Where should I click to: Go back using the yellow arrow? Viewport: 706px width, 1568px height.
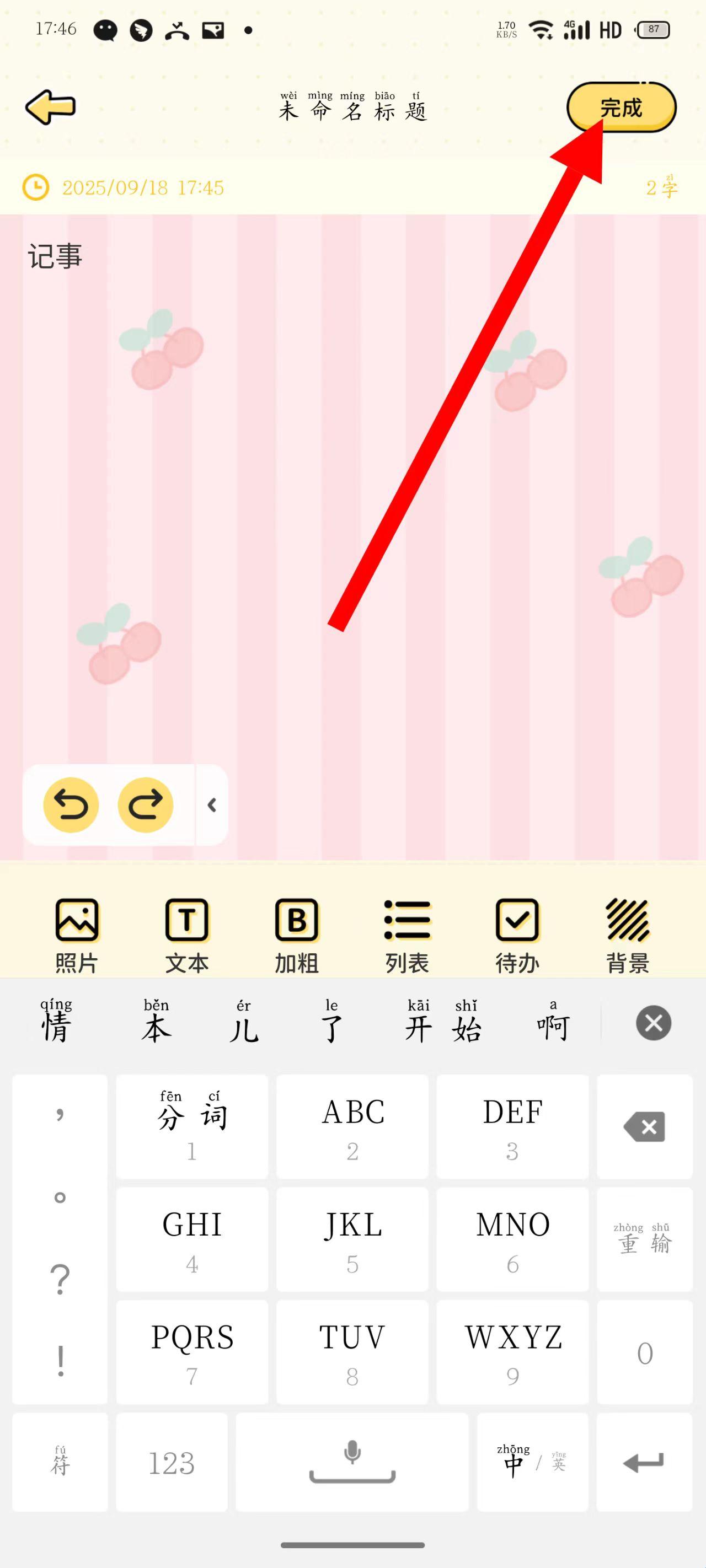(51, 107)
